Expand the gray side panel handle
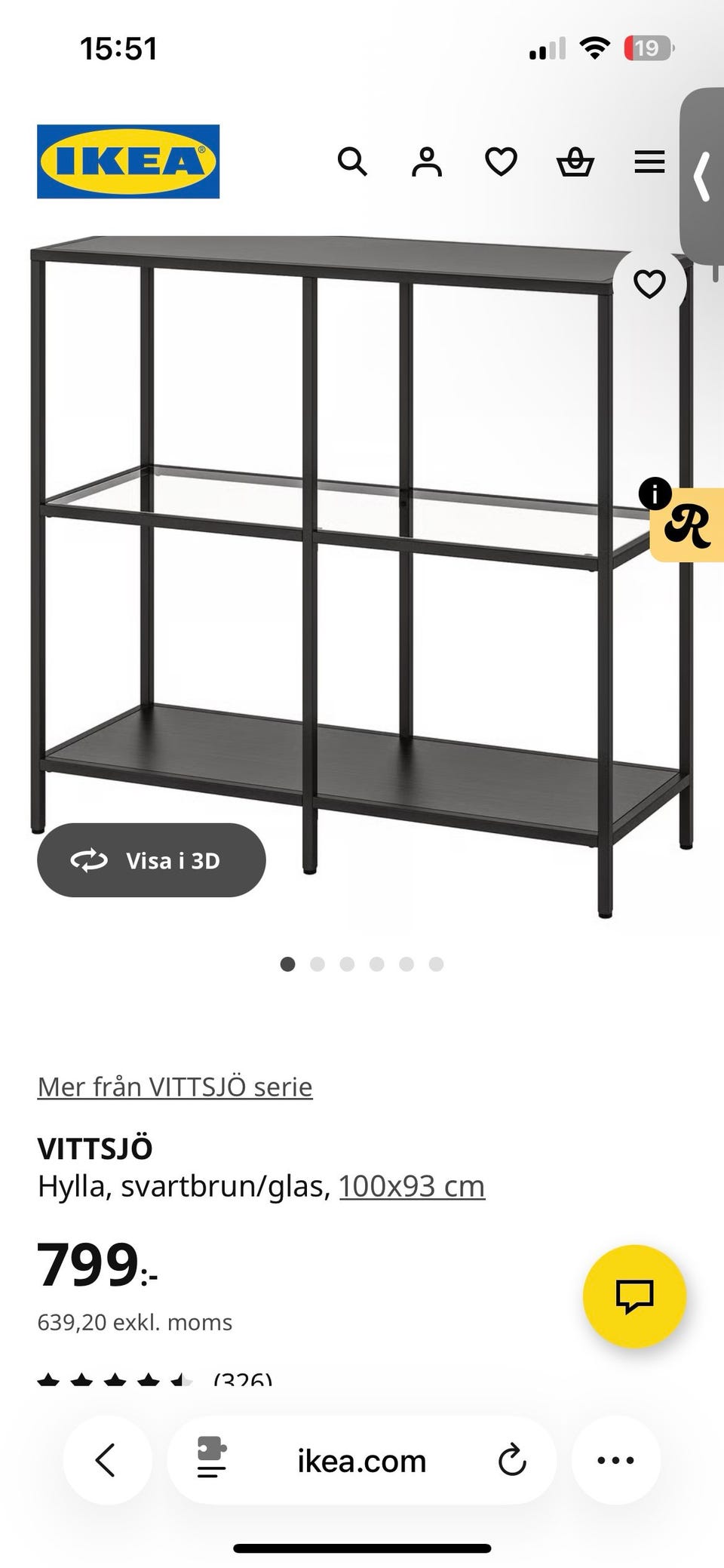This screenshot has height=1568, width=724. 703,177
